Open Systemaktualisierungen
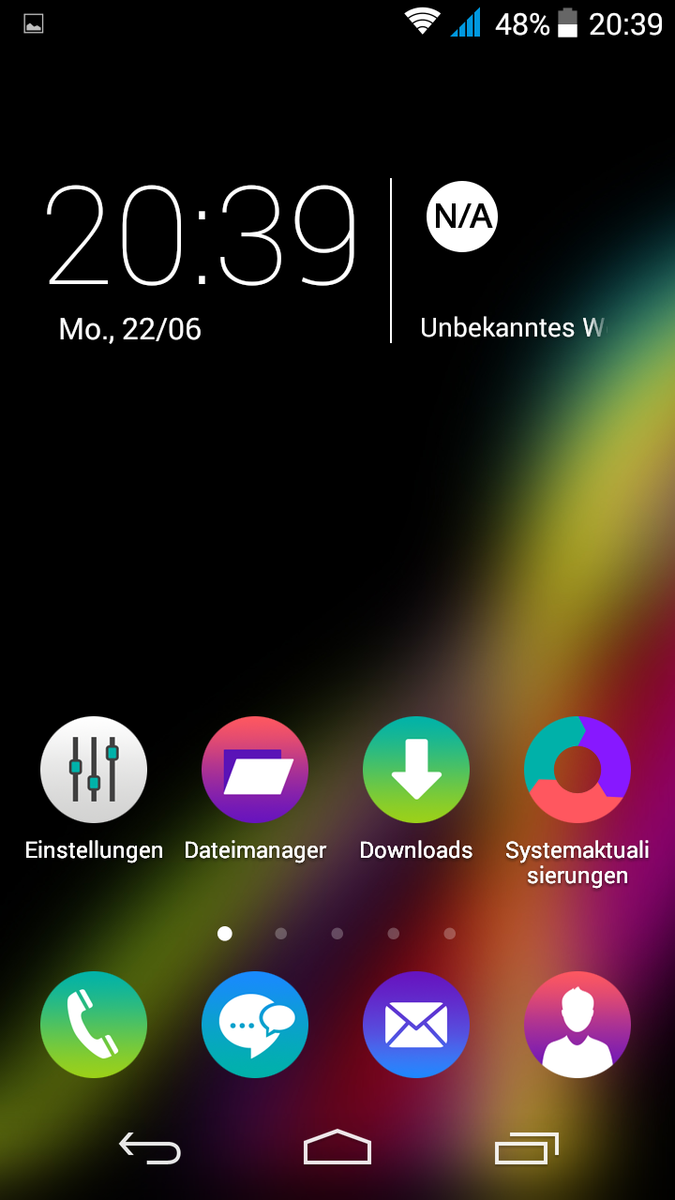The width and height of the screenshot is (675, 1200). (577, 770)
